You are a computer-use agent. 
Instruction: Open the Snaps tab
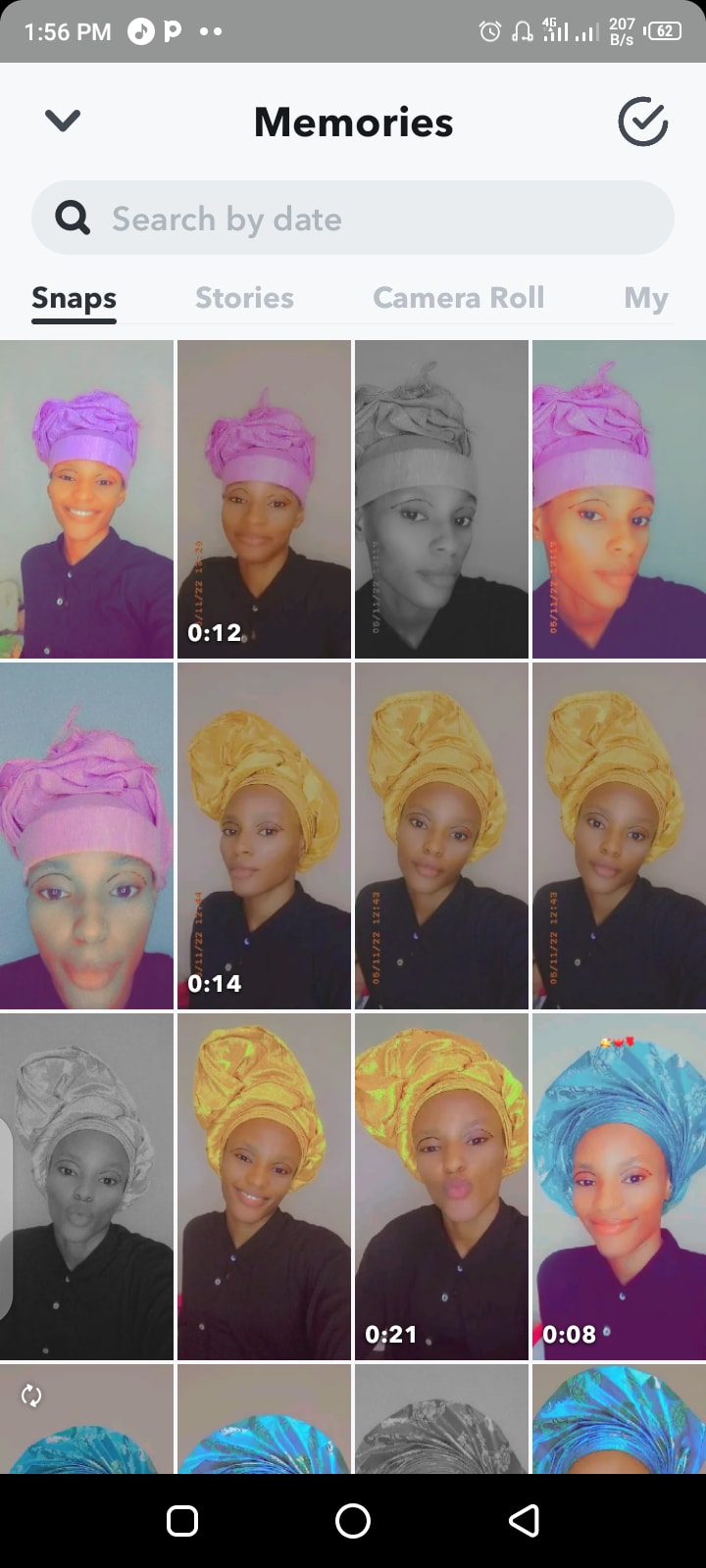point(74,298)
